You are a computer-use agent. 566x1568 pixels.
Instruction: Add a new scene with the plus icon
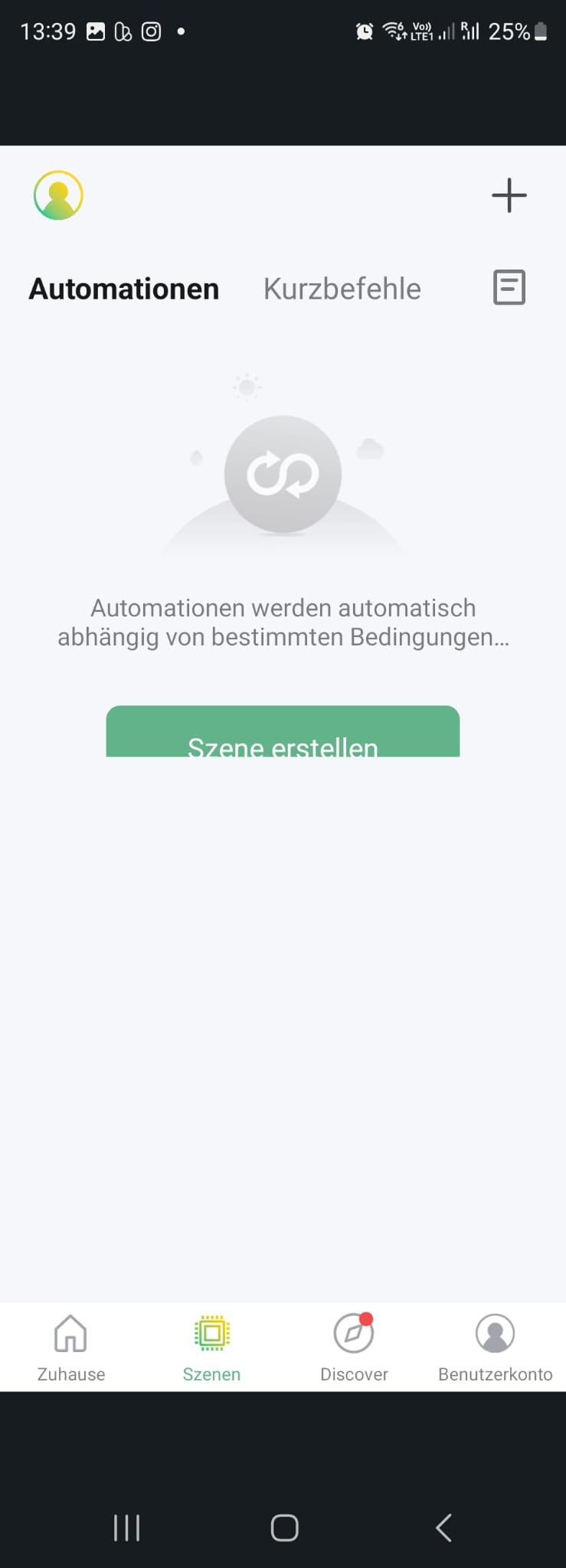[x=509, y=195]
